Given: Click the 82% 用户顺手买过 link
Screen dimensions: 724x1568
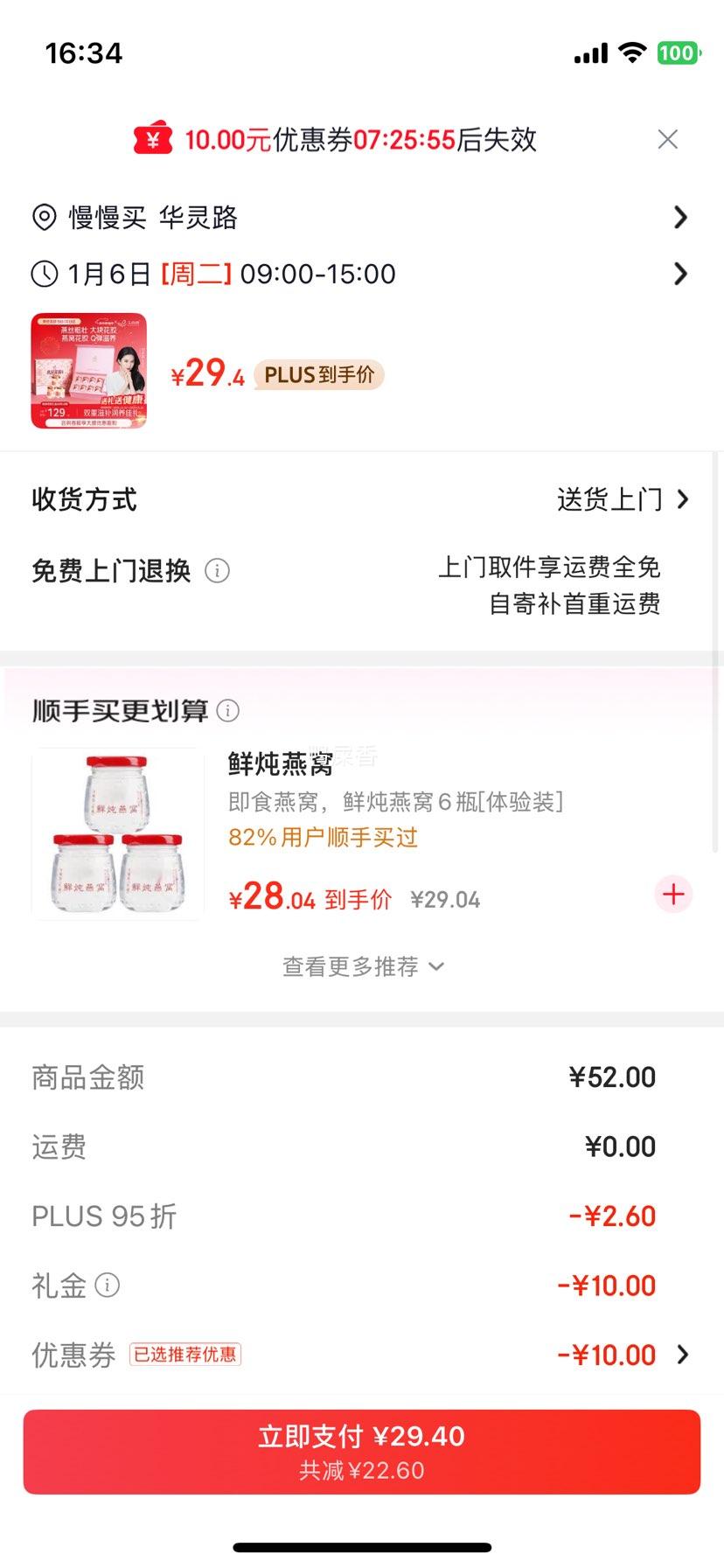Looking at the screenshot, I should click(x=320, y=838).
